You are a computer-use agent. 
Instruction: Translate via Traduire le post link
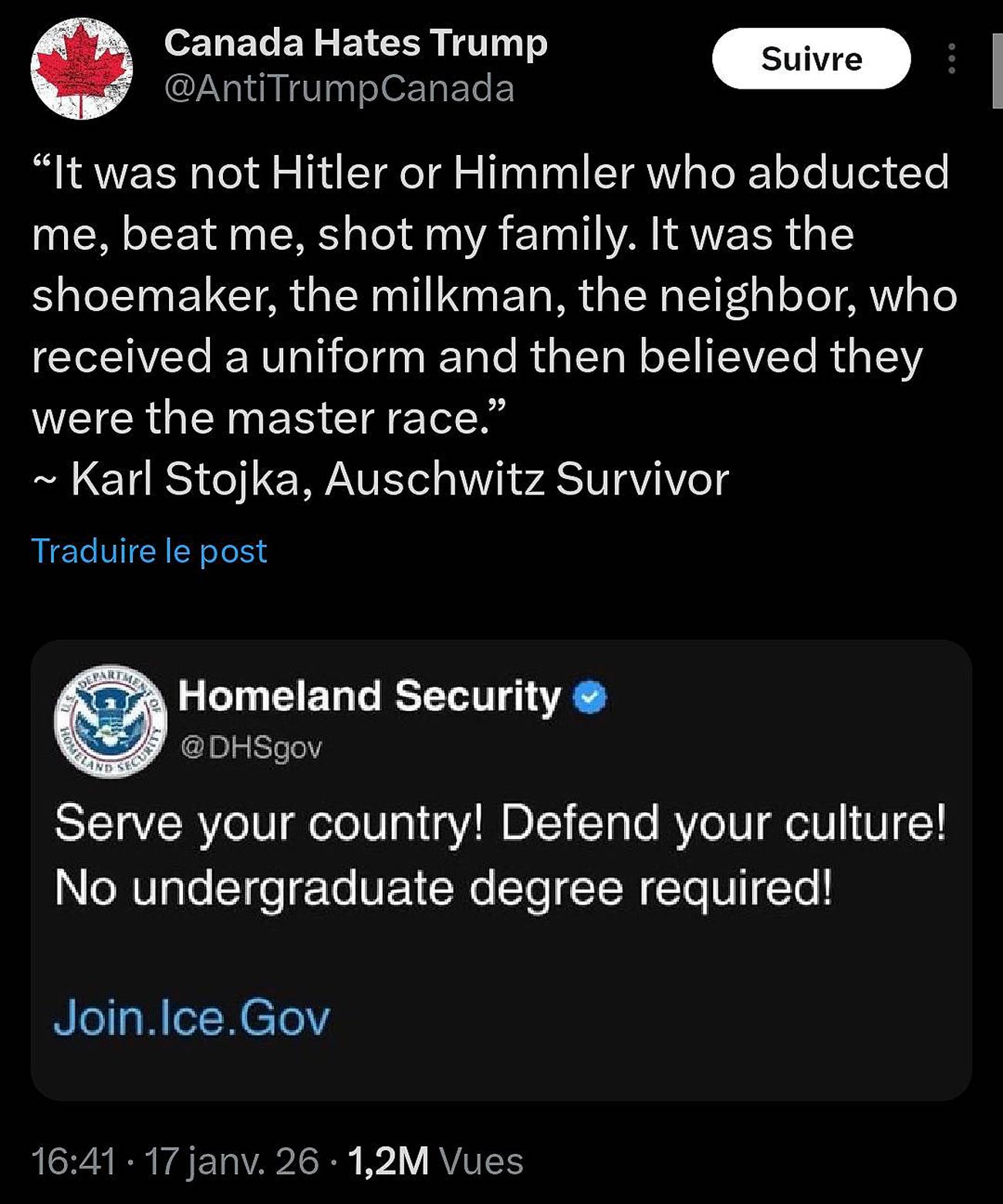[149, 551]
